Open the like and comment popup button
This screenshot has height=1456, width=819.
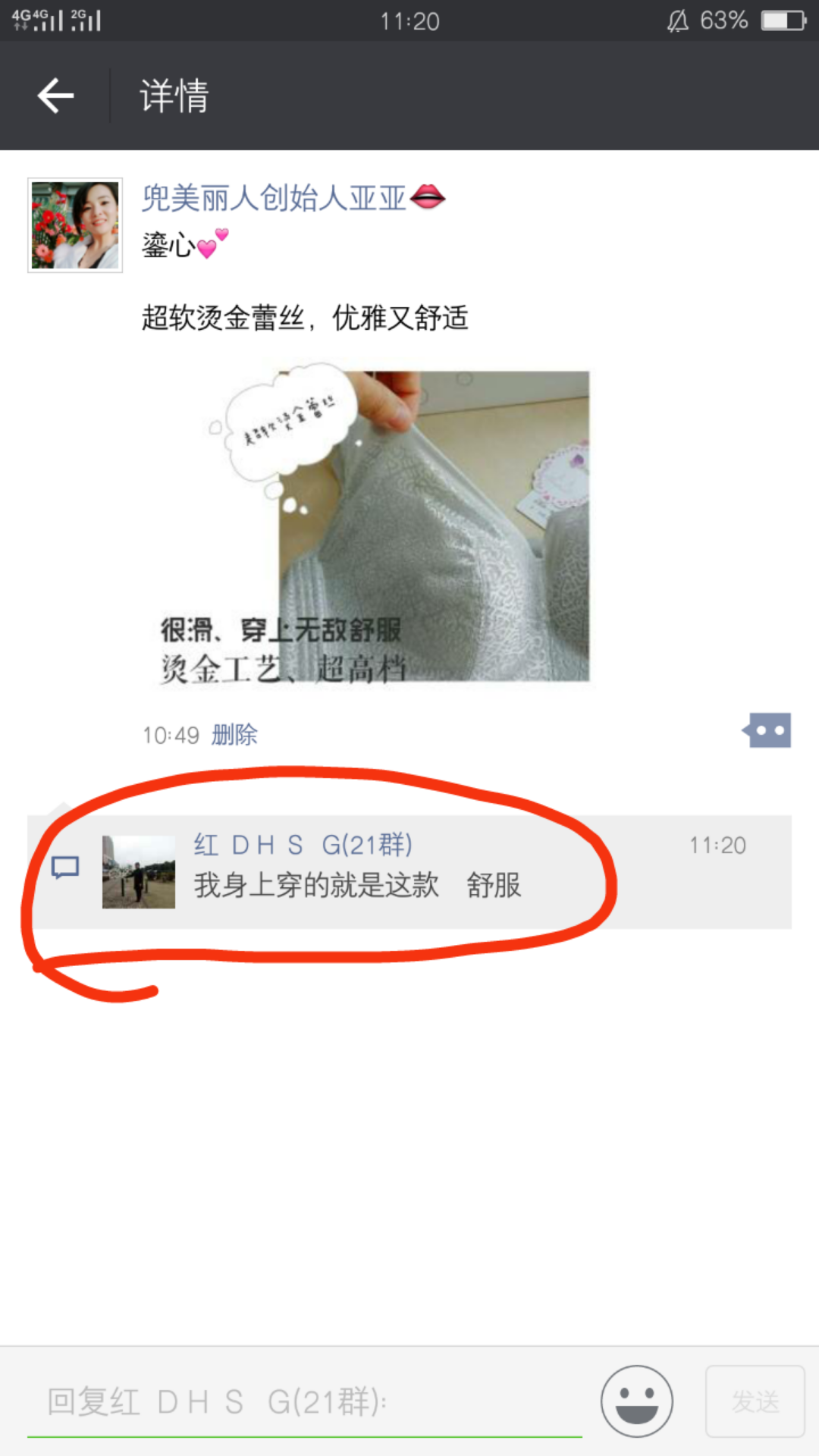[x=767, y=730]
